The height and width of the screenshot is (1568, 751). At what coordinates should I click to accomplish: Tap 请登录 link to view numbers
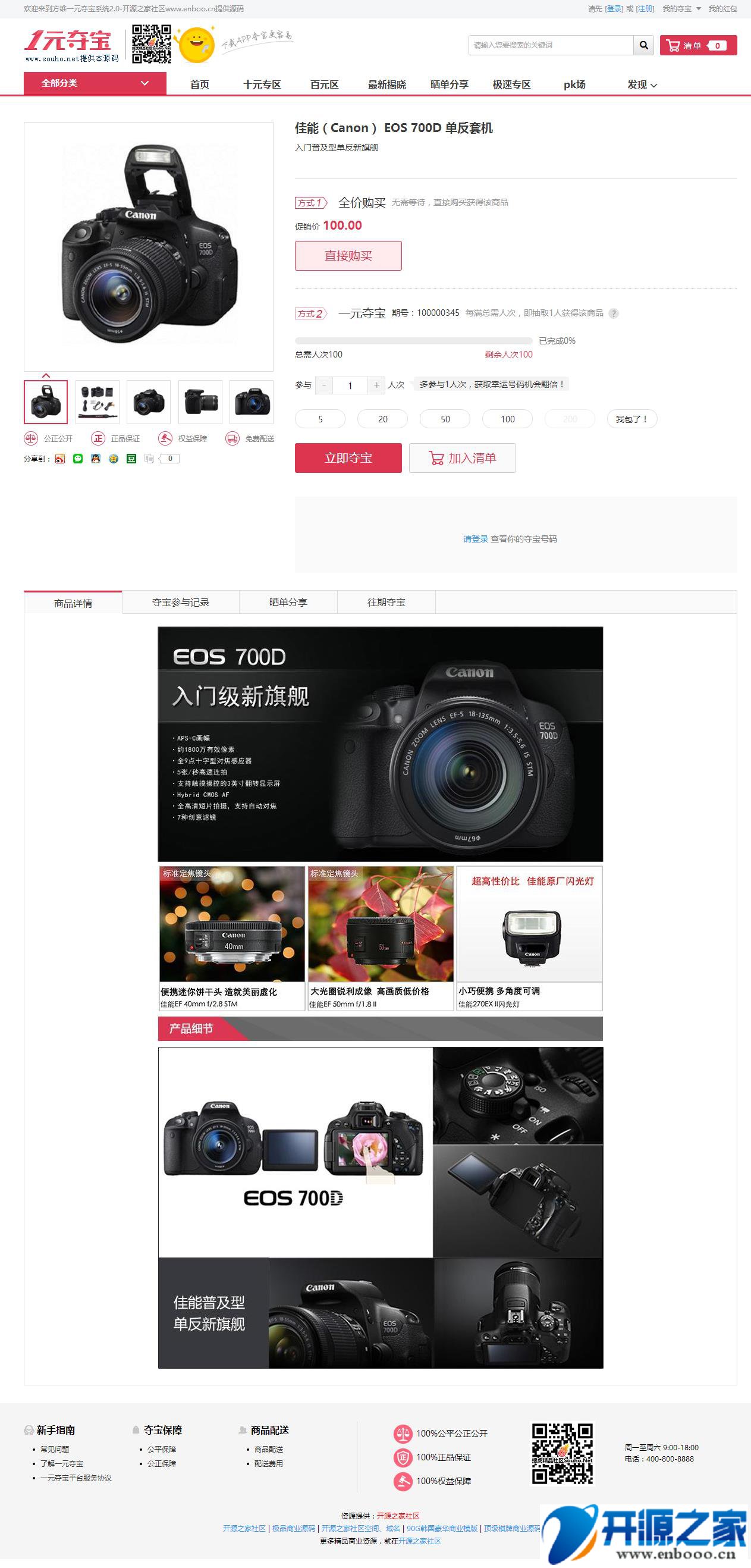(x=475, y=539)
